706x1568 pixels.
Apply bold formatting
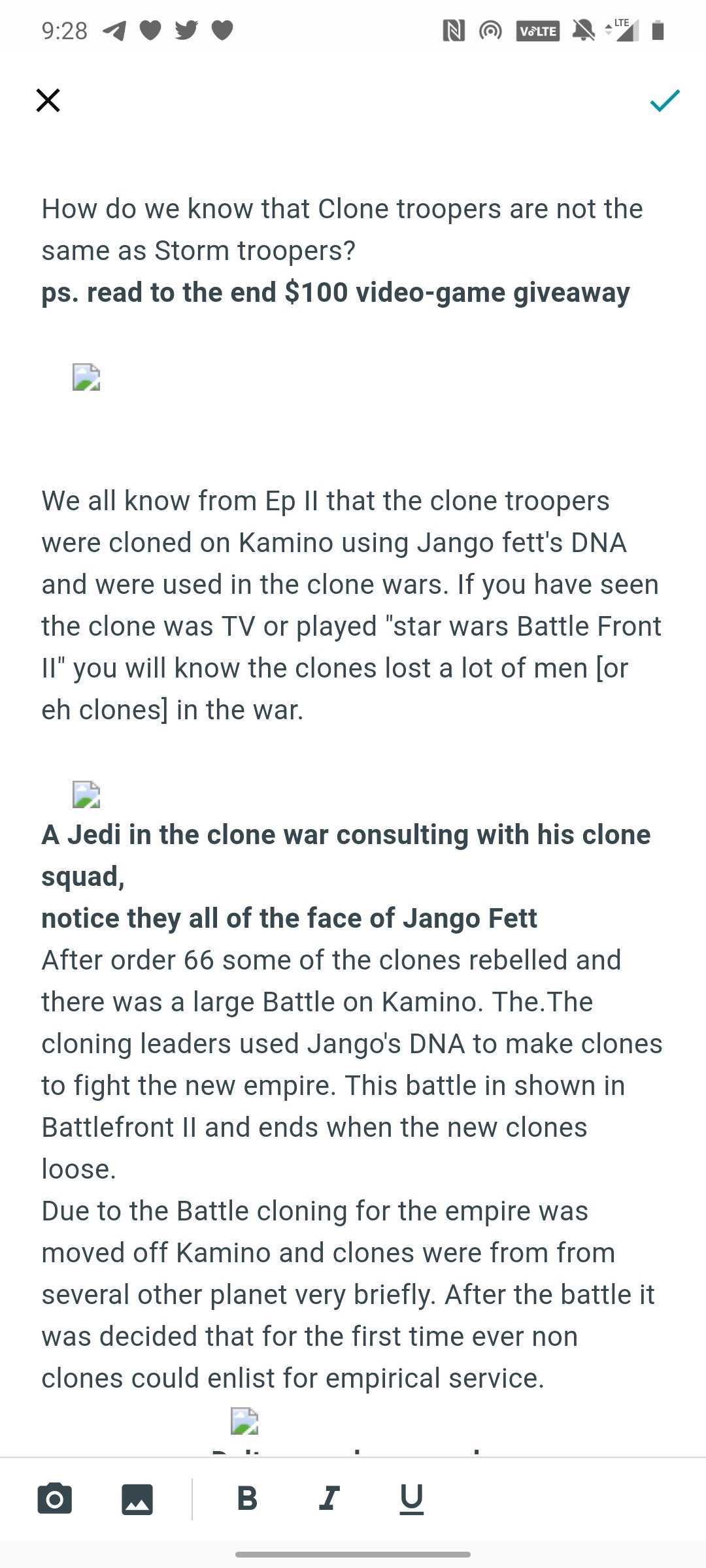click(x=247, y=1499)
